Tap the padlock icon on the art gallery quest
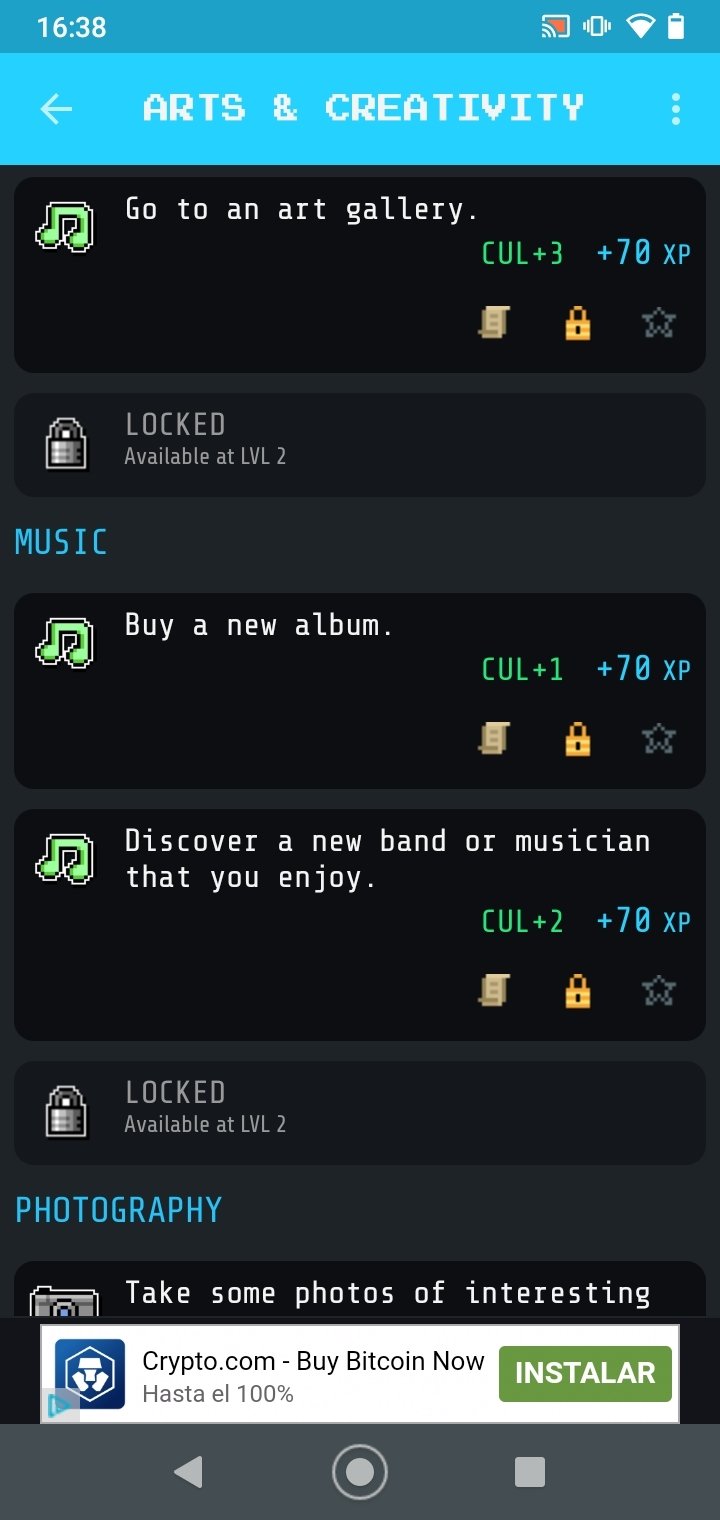The width and height of the screenshot is (720, 1520). (577, 322)
